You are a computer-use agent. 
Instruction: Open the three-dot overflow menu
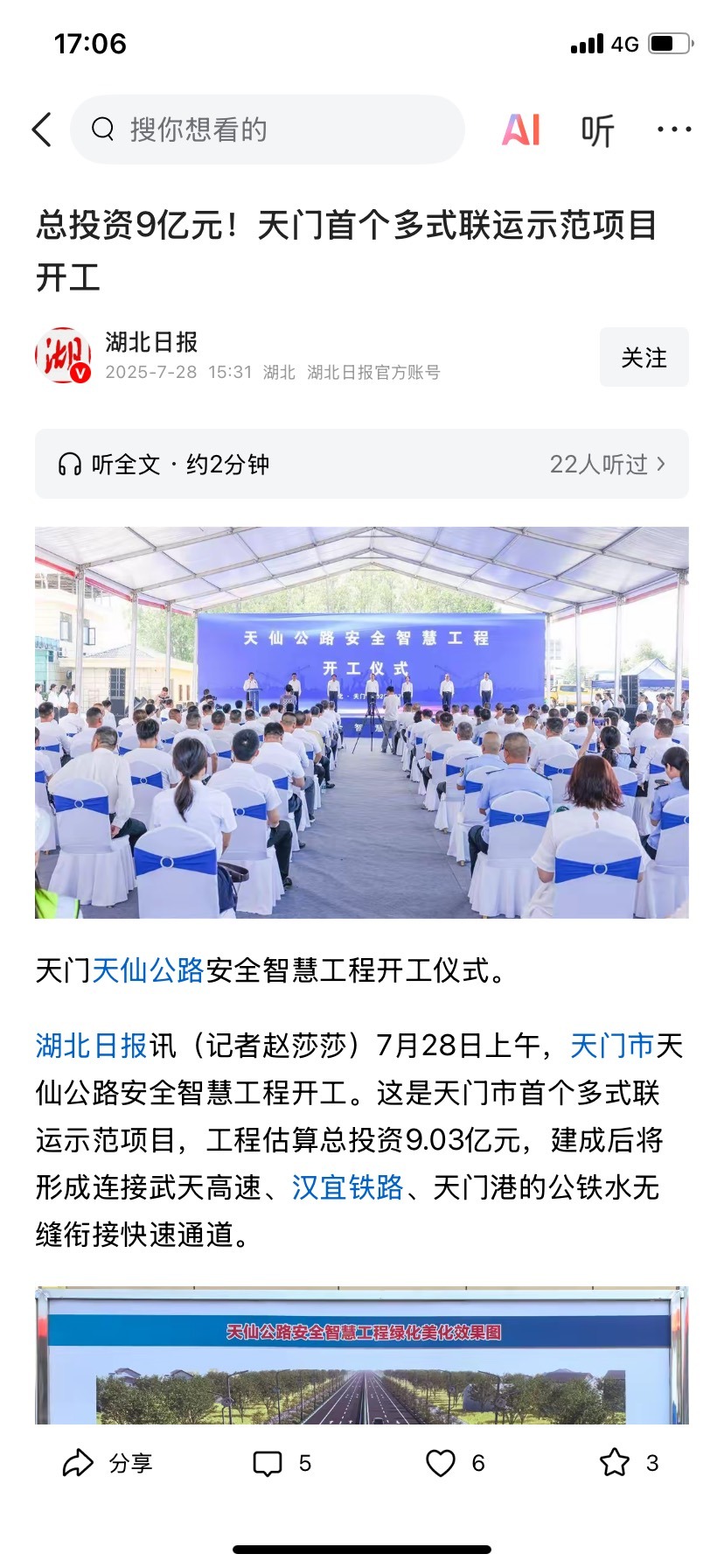point(674,129)
